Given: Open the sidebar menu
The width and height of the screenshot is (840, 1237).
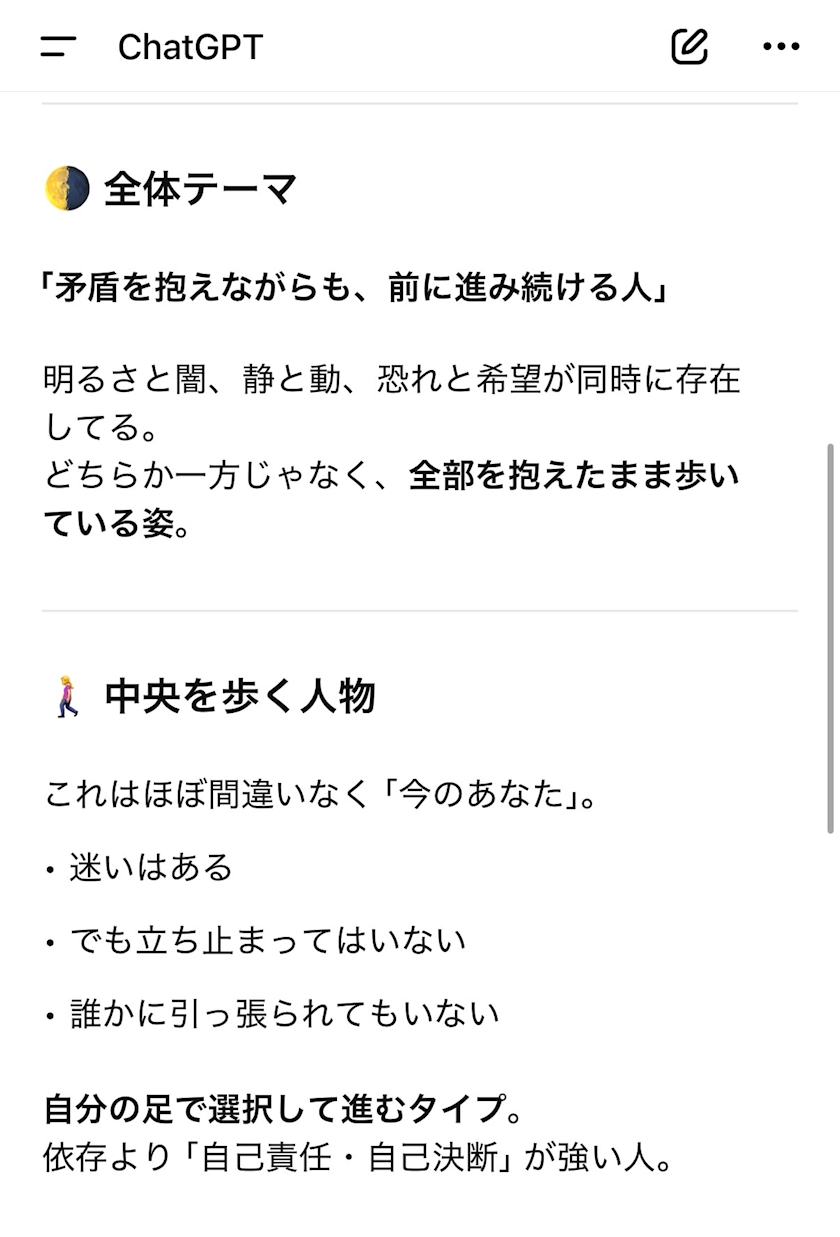Looking at the screenshot, I should pyautogui.click(x=58, y=47).
